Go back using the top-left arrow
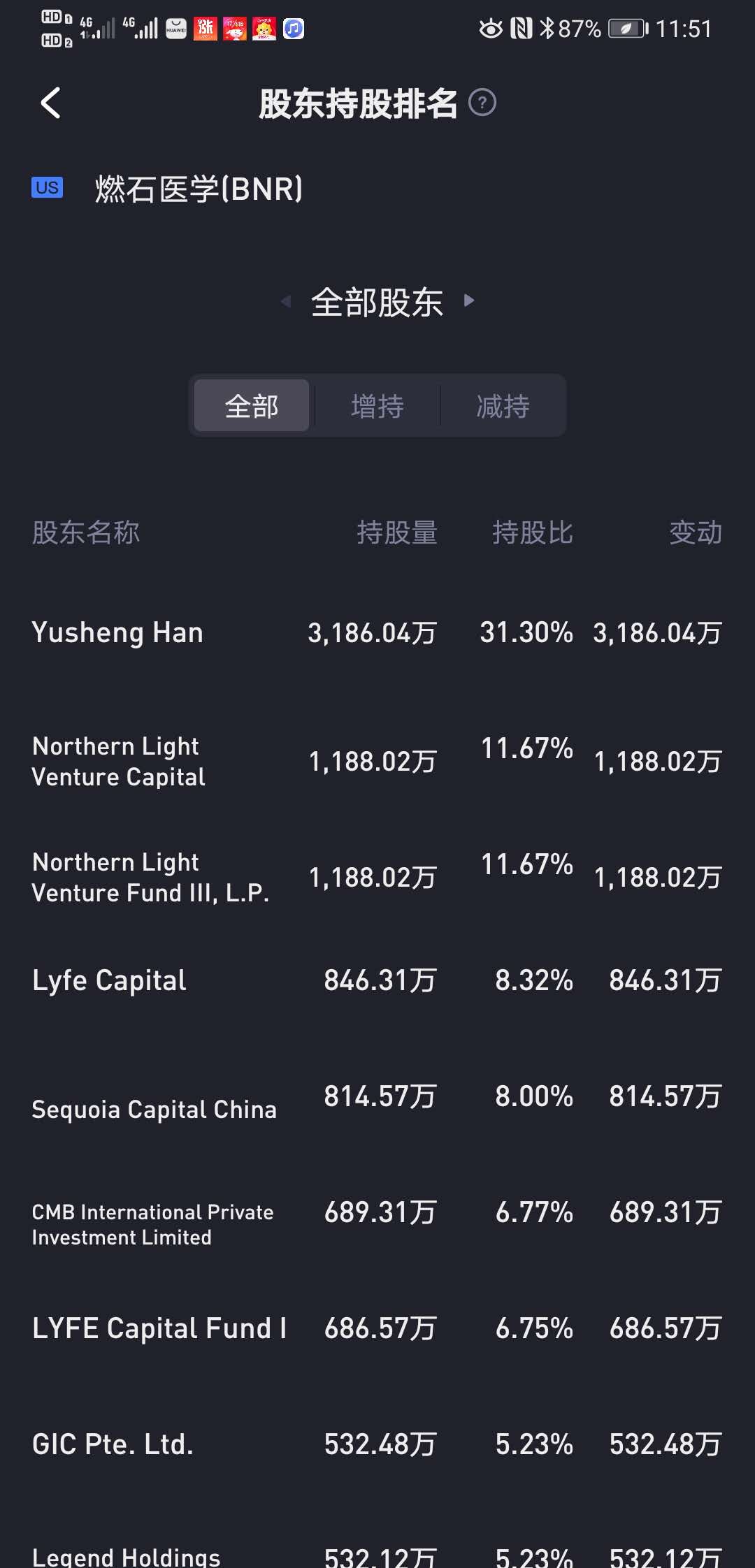 point(50,103)
